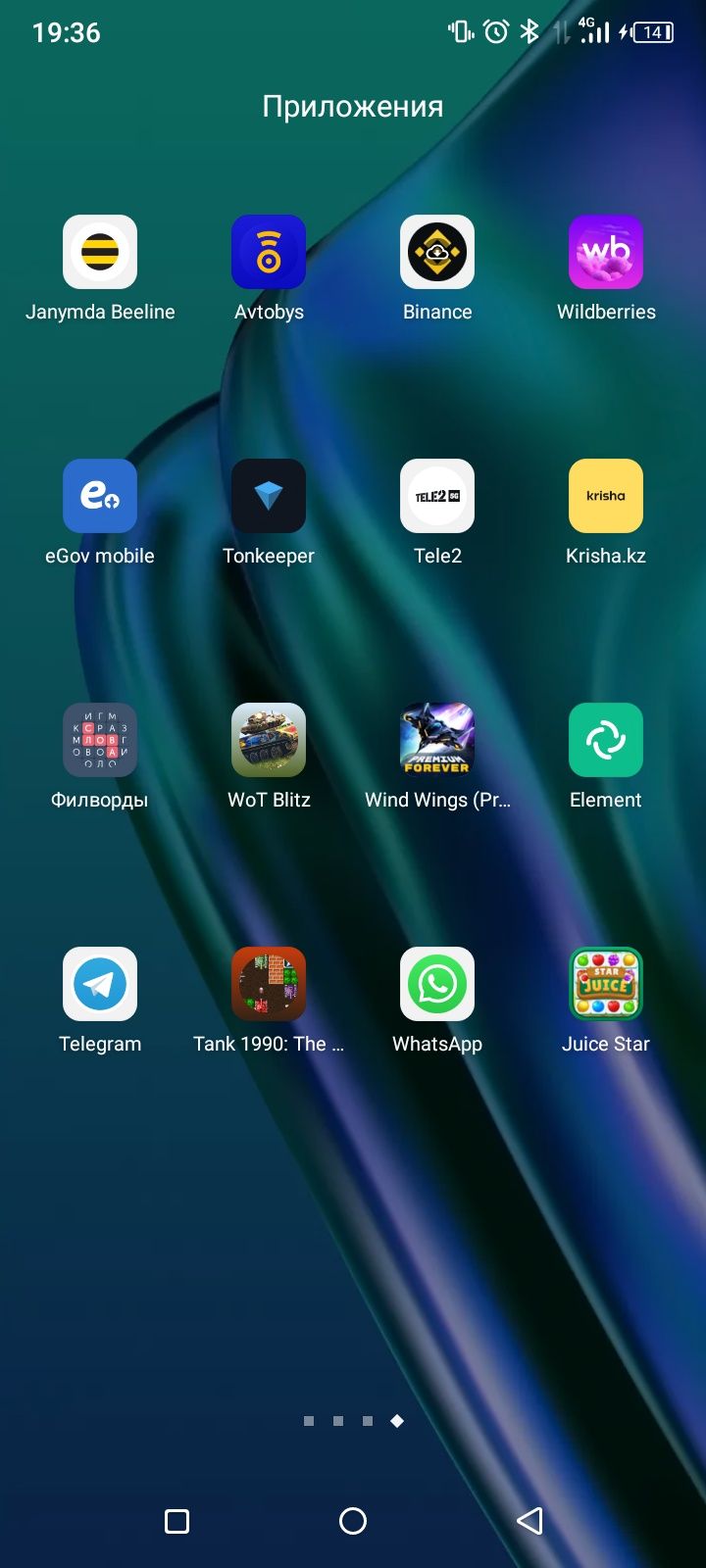The height and width of the screenshot is (1568, 706).
Task: Open the Wind Wings game
Action: point(437,740)
